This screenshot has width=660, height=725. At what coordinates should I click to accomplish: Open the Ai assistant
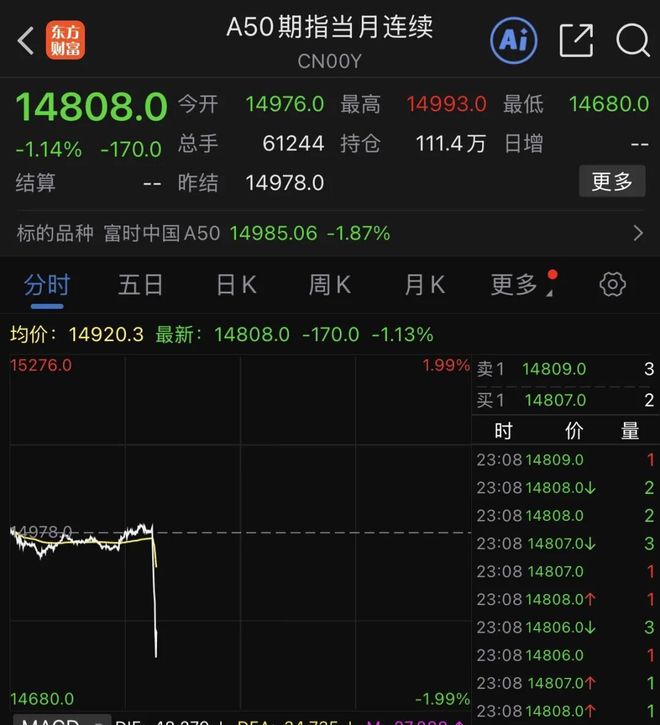tap(514, 41)
